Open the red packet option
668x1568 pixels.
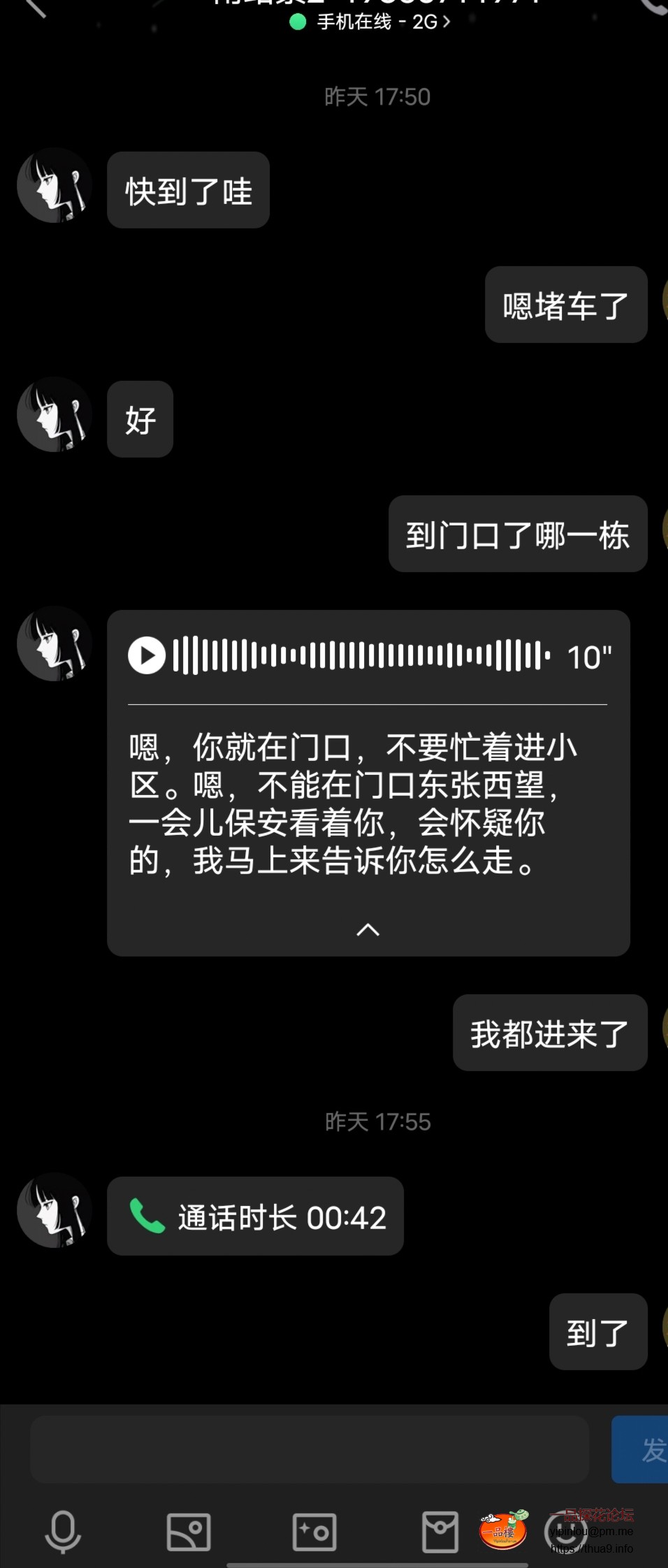440,1532
